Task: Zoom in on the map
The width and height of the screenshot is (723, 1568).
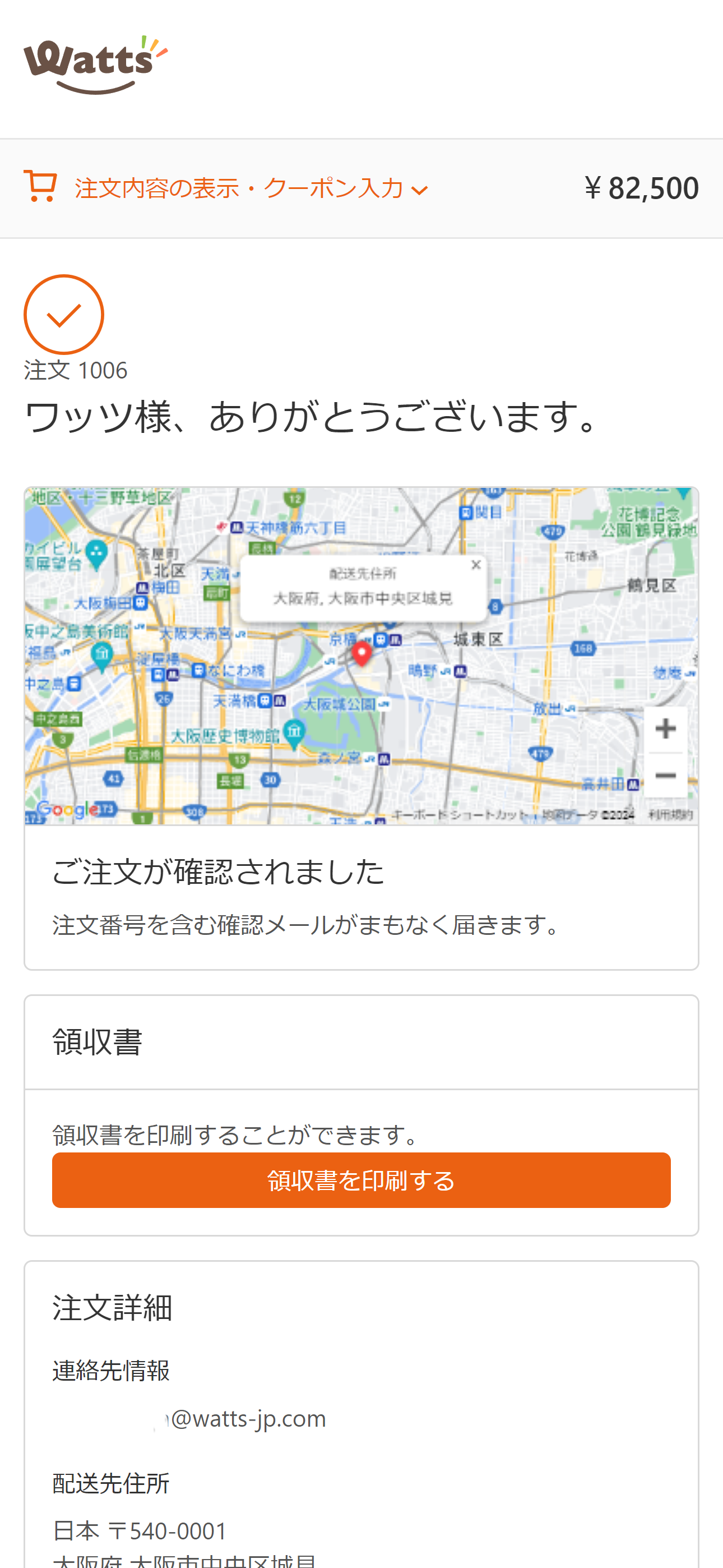Action: [665, 728]
